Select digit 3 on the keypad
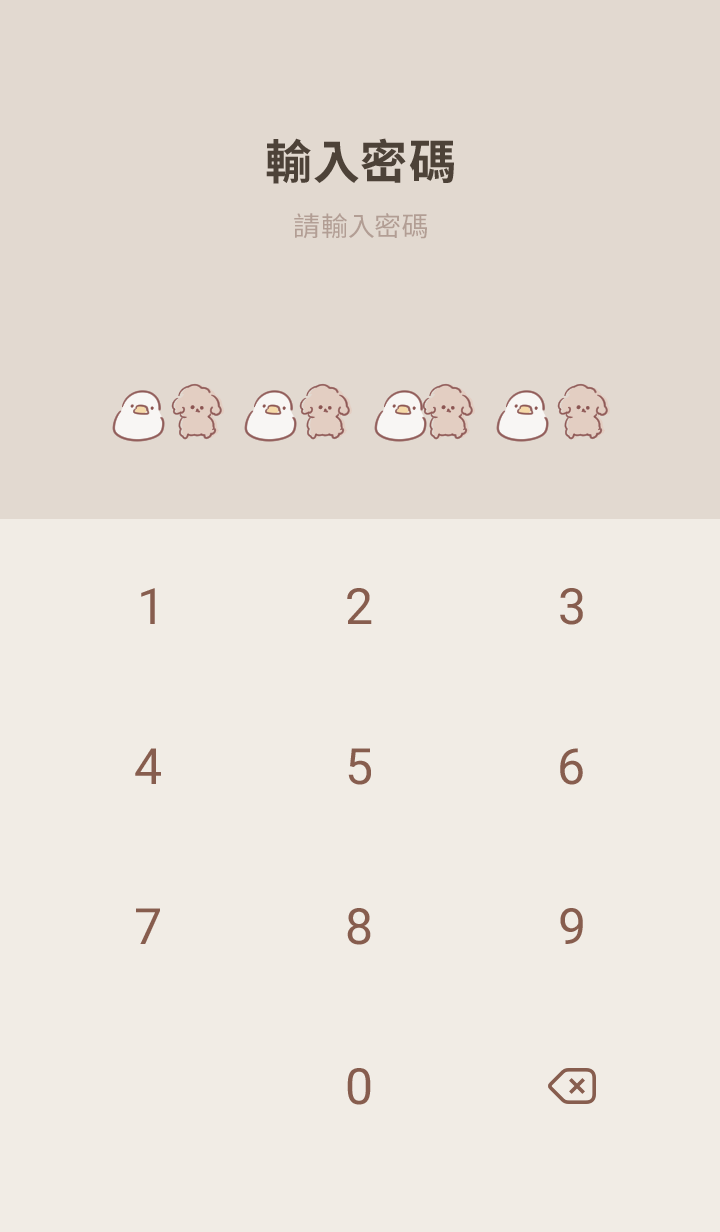Screen dimensions: 720x1232 [x=571, y=607]
